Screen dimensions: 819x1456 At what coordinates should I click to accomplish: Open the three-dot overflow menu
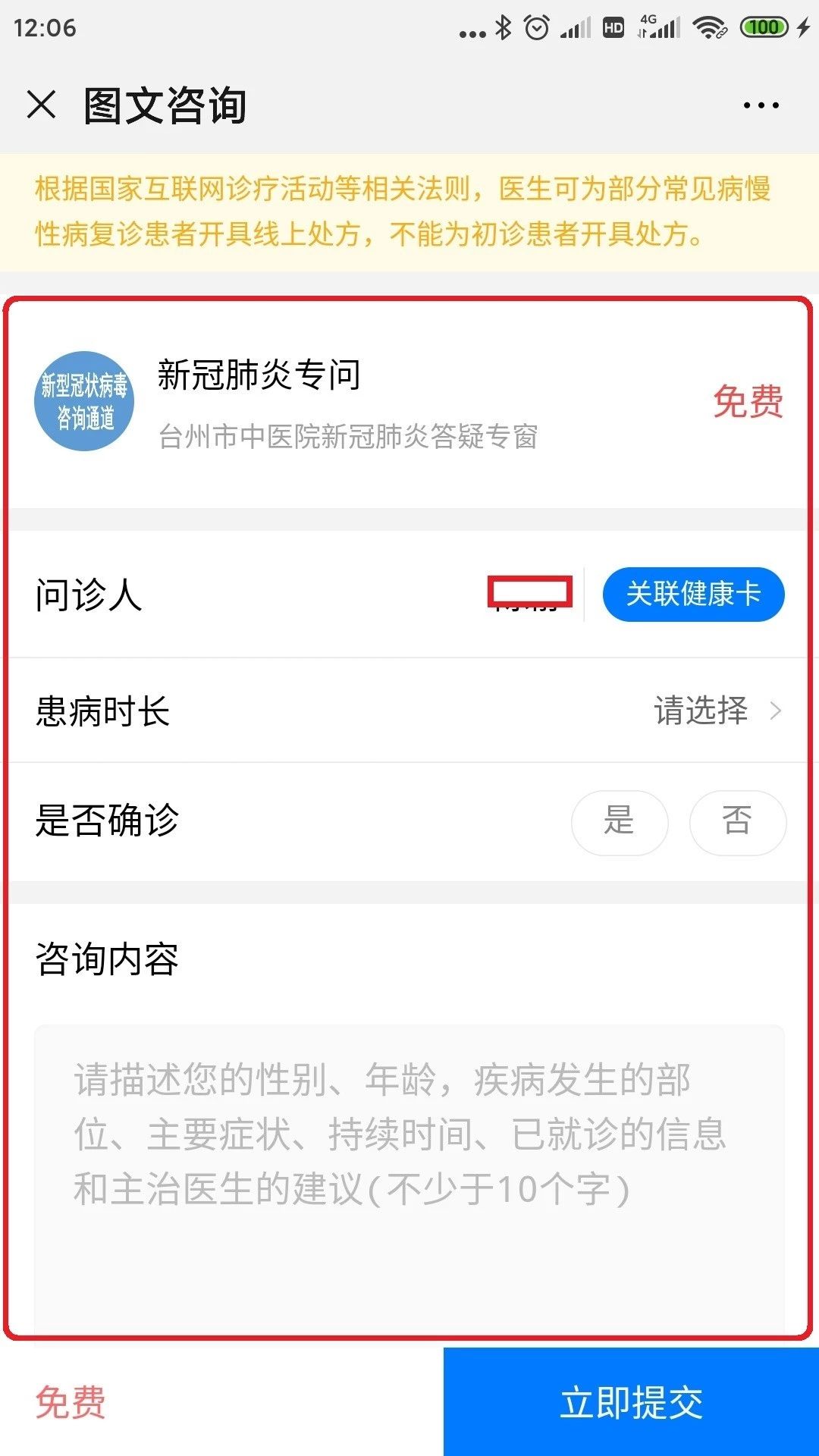761,105
